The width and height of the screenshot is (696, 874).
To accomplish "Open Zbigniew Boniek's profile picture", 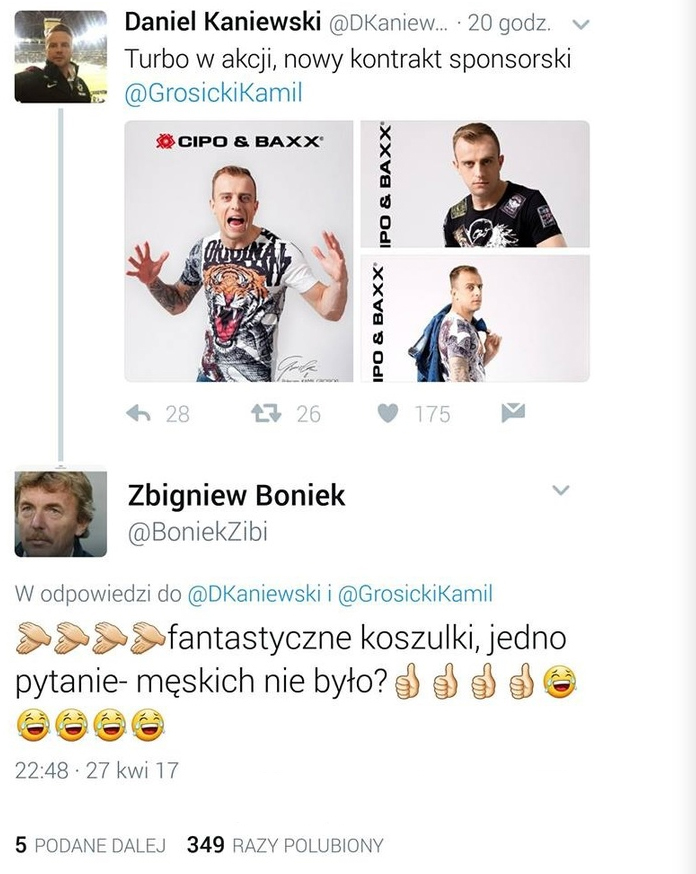I will pos(60,512).
